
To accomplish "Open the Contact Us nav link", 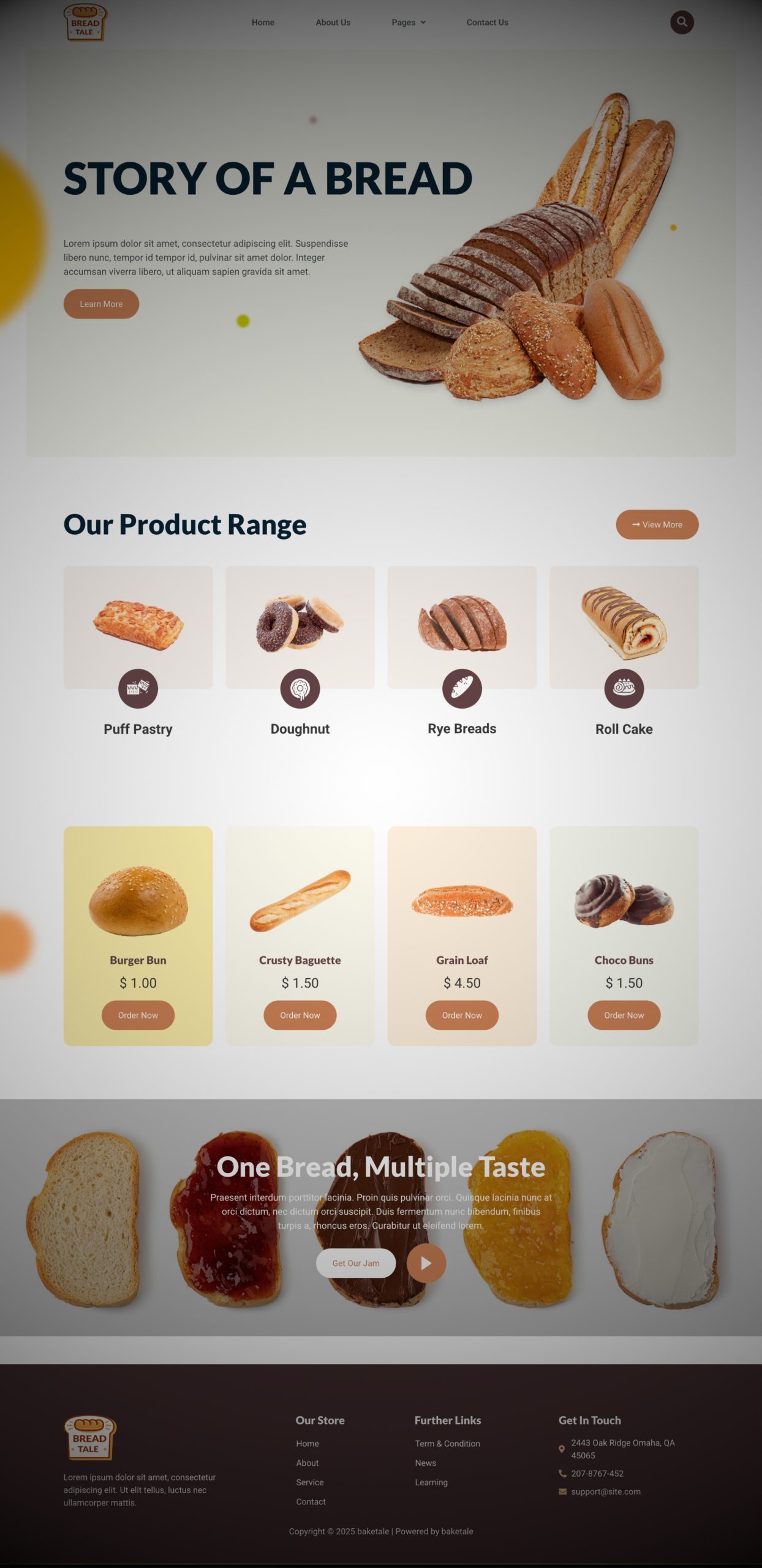I will click(x=487, y=23).
